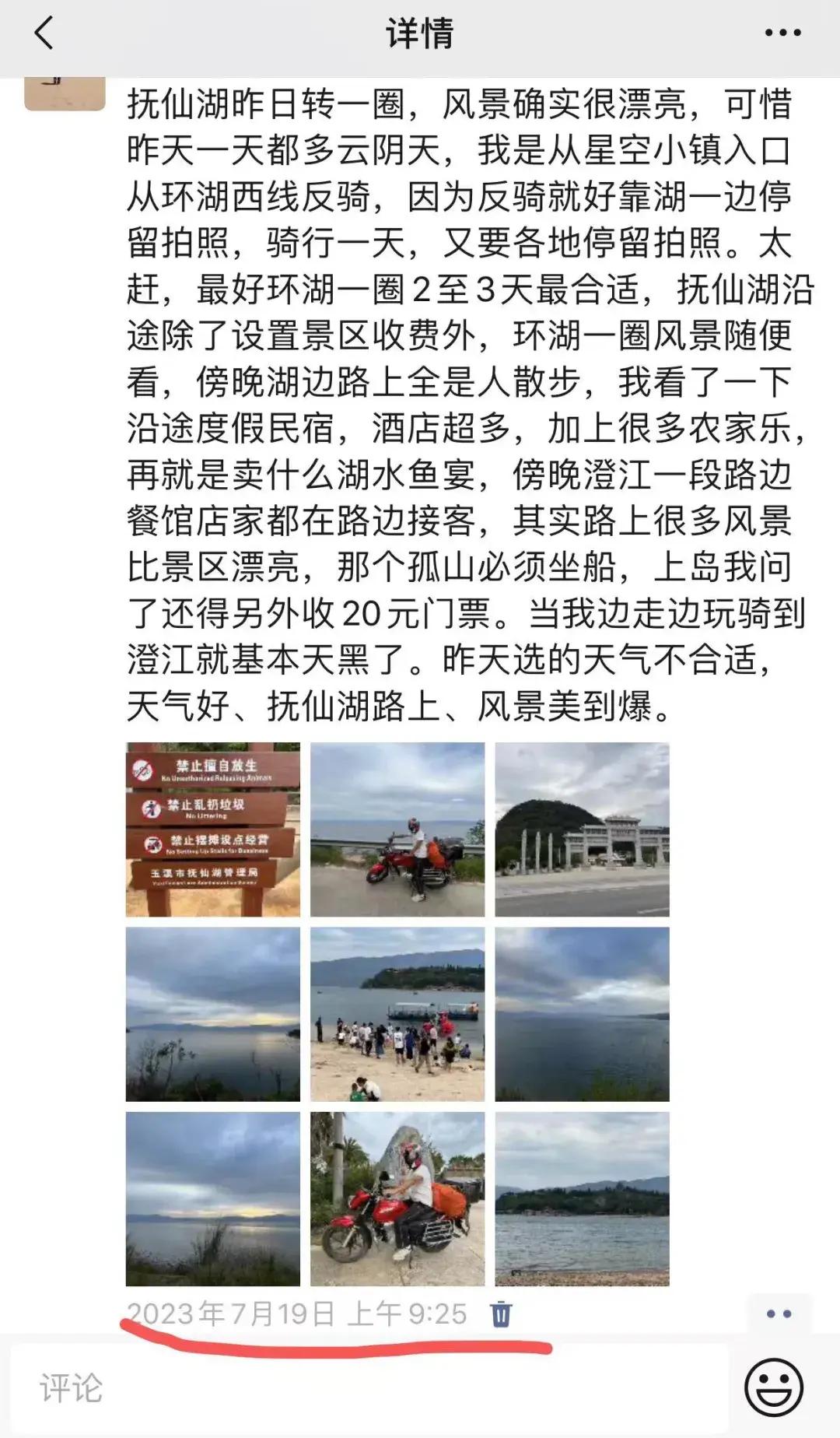Tap the 评论 comment input field
The height and width of the screenshot is (1438, 840).
[369, 1389]
